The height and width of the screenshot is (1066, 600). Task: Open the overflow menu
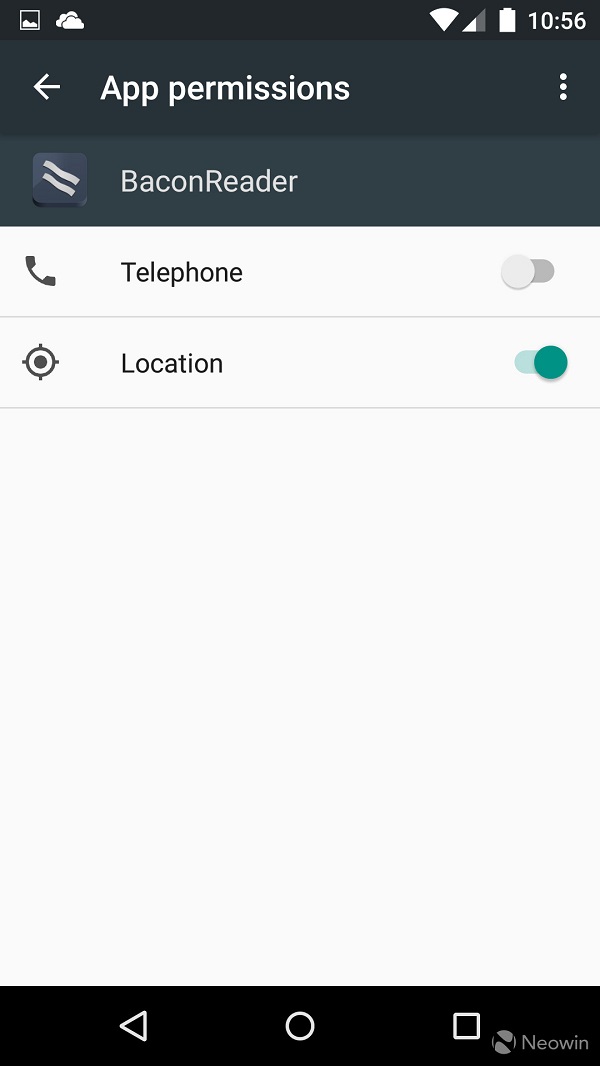tap(563, 88)
